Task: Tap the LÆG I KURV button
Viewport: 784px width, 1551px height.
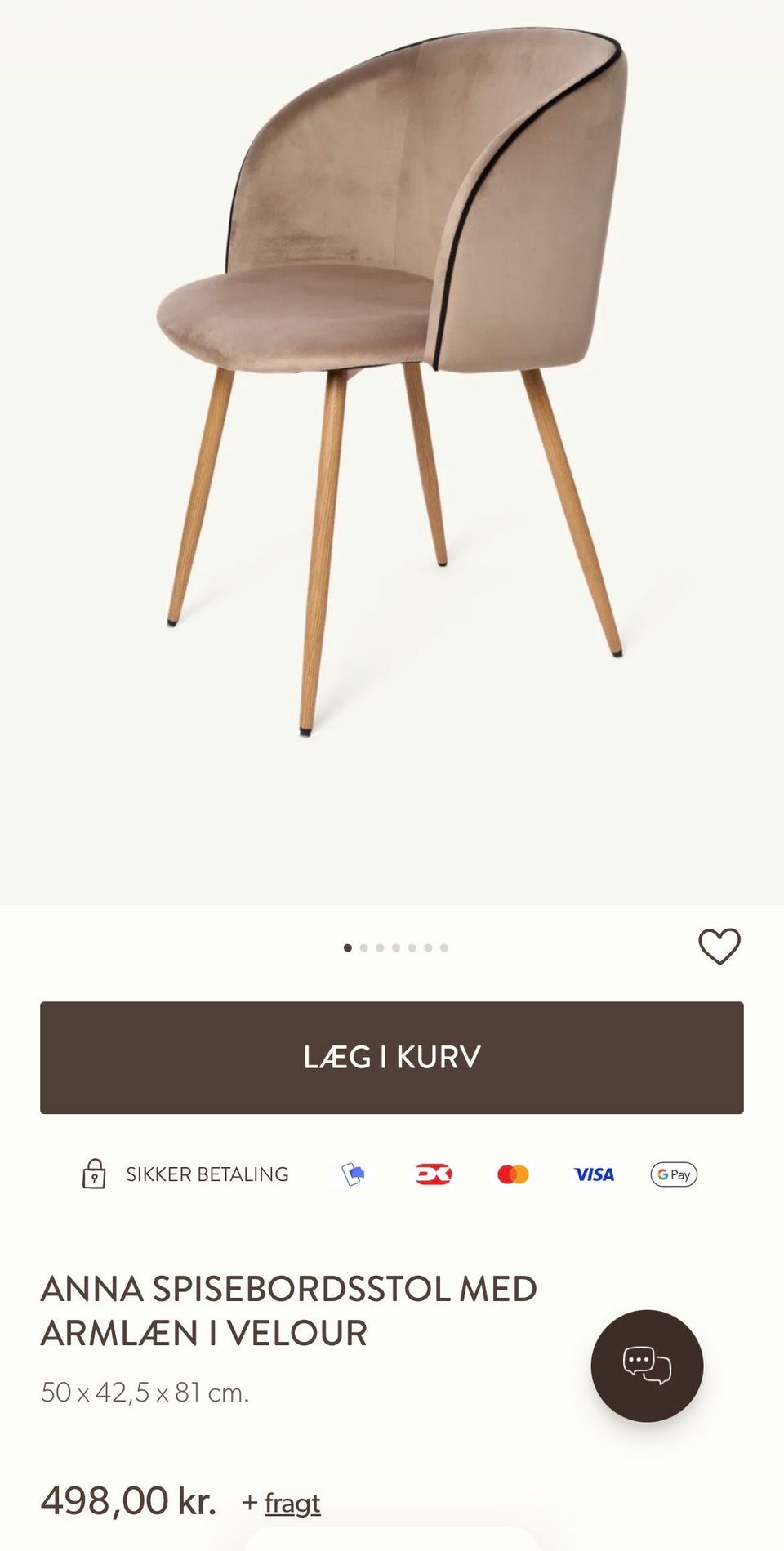Action: click(x=392, y=1057)
